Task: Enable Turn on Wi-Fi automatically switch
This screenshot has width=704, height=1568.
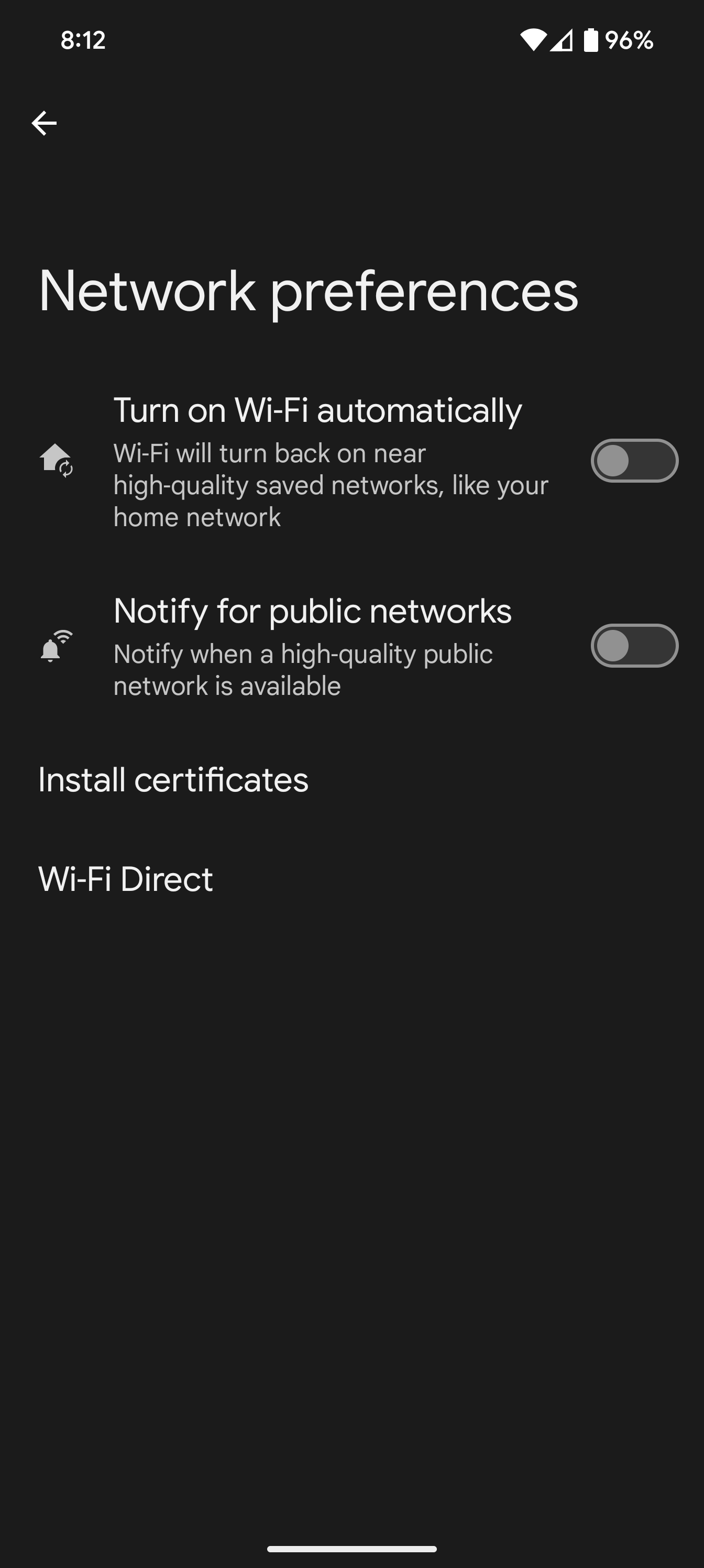Action: tap(634, 461)
